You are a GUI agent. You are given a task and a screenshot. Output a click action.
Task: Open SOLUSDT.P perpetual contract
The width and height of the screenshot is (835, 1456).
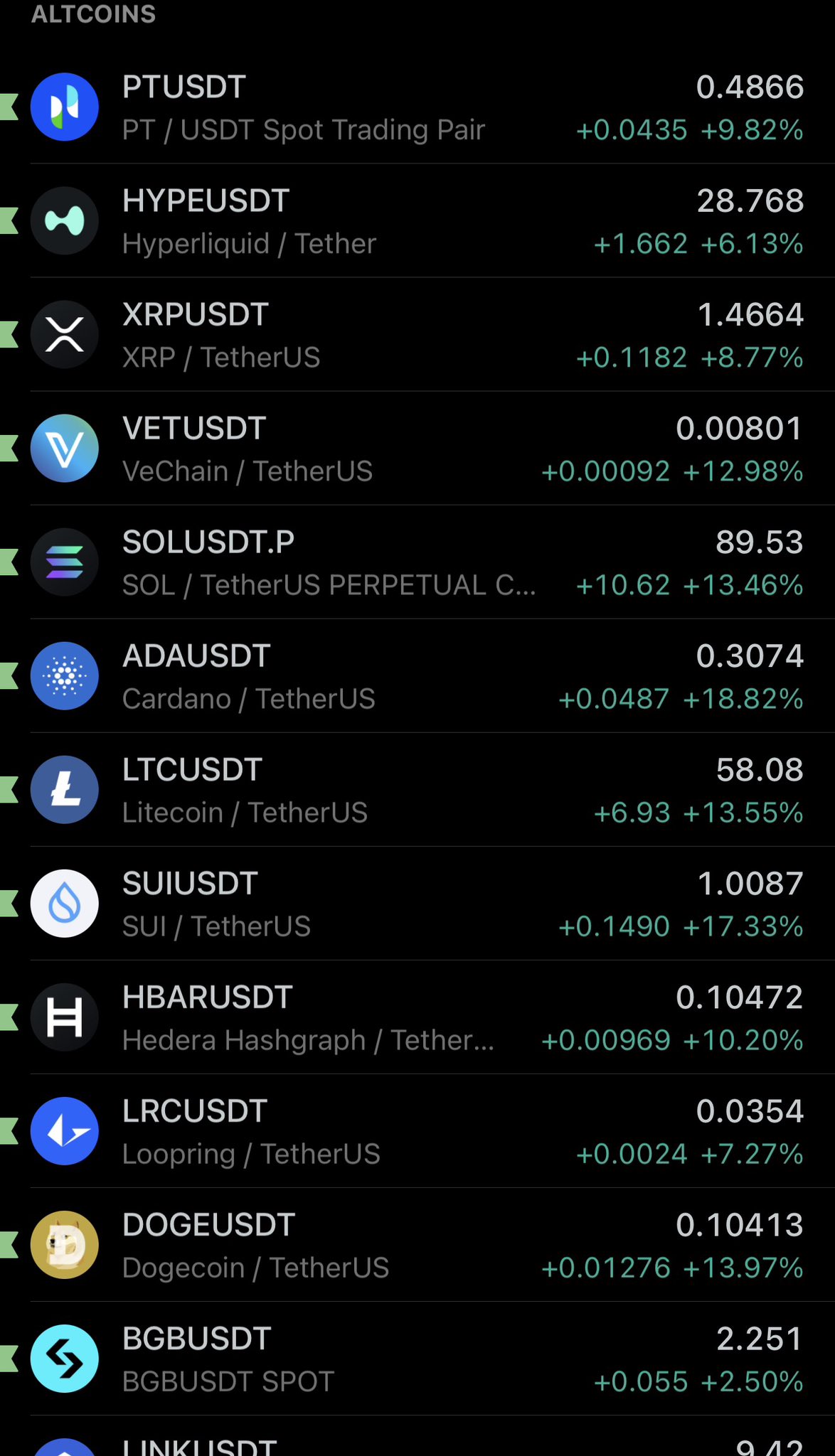pos(418,562)
